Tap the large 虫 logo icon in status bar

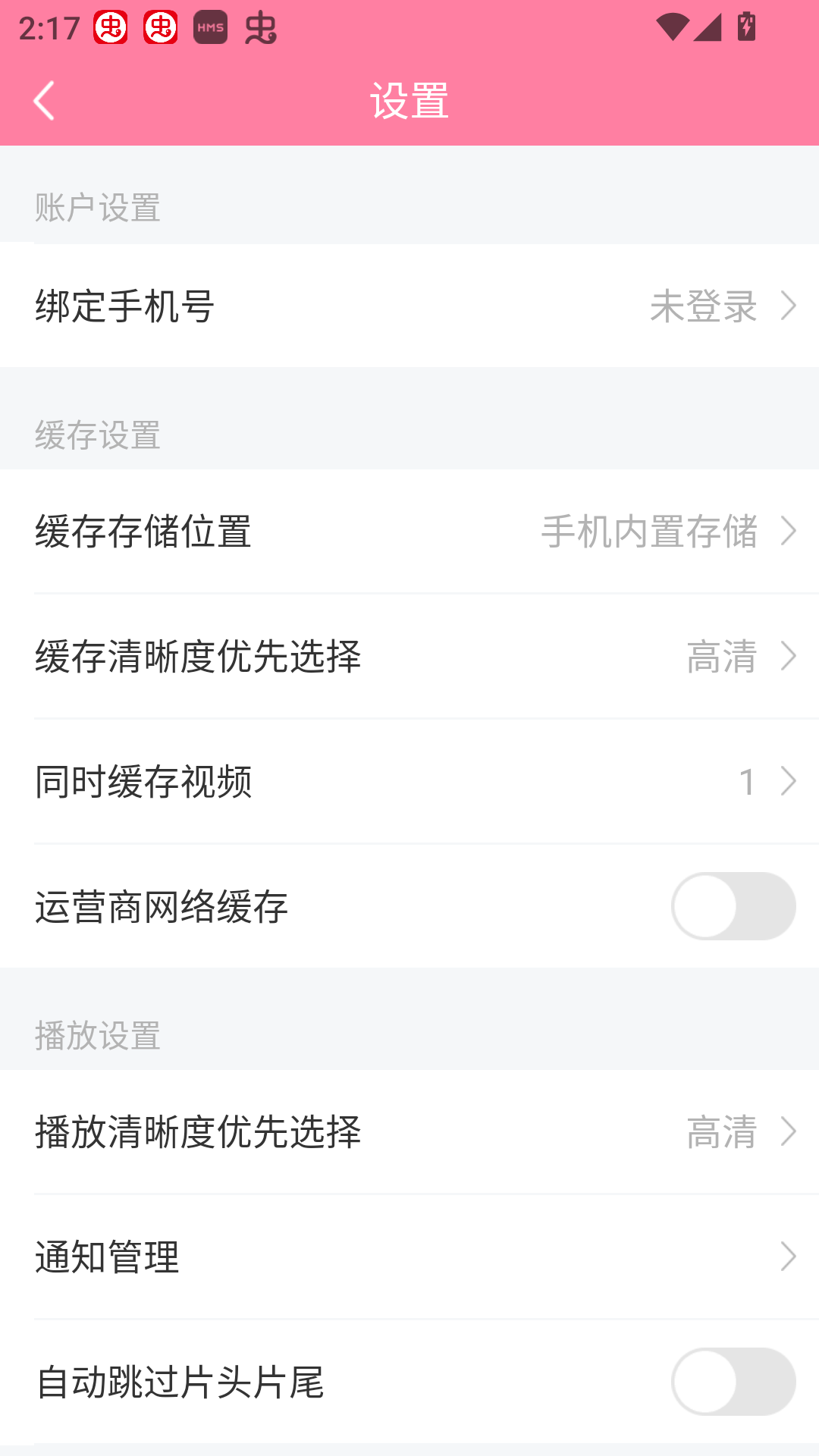tap(259, 28)
